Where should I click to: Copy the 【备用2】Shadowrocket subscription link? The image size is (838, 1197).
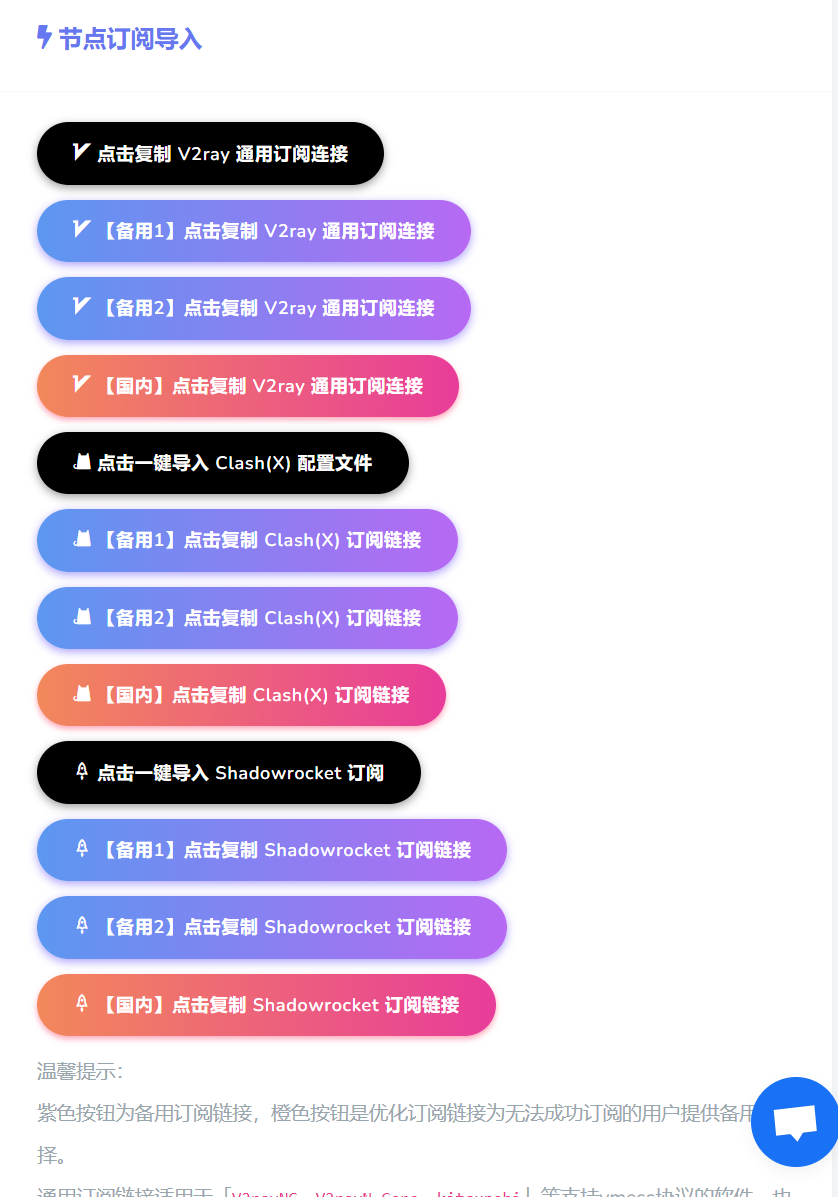[271, 927]
